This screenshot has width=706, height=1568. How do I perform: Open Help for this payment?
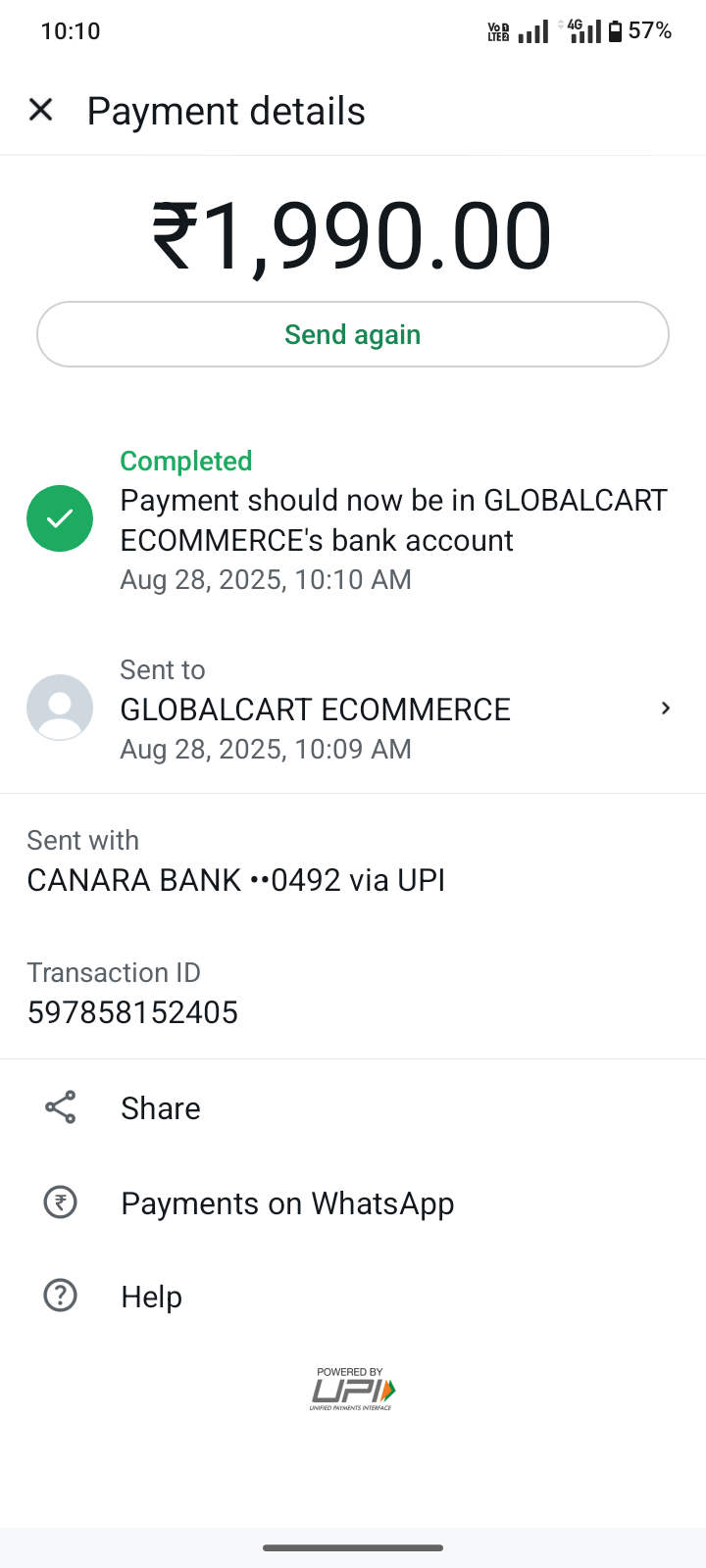[x=151, y=1297]
